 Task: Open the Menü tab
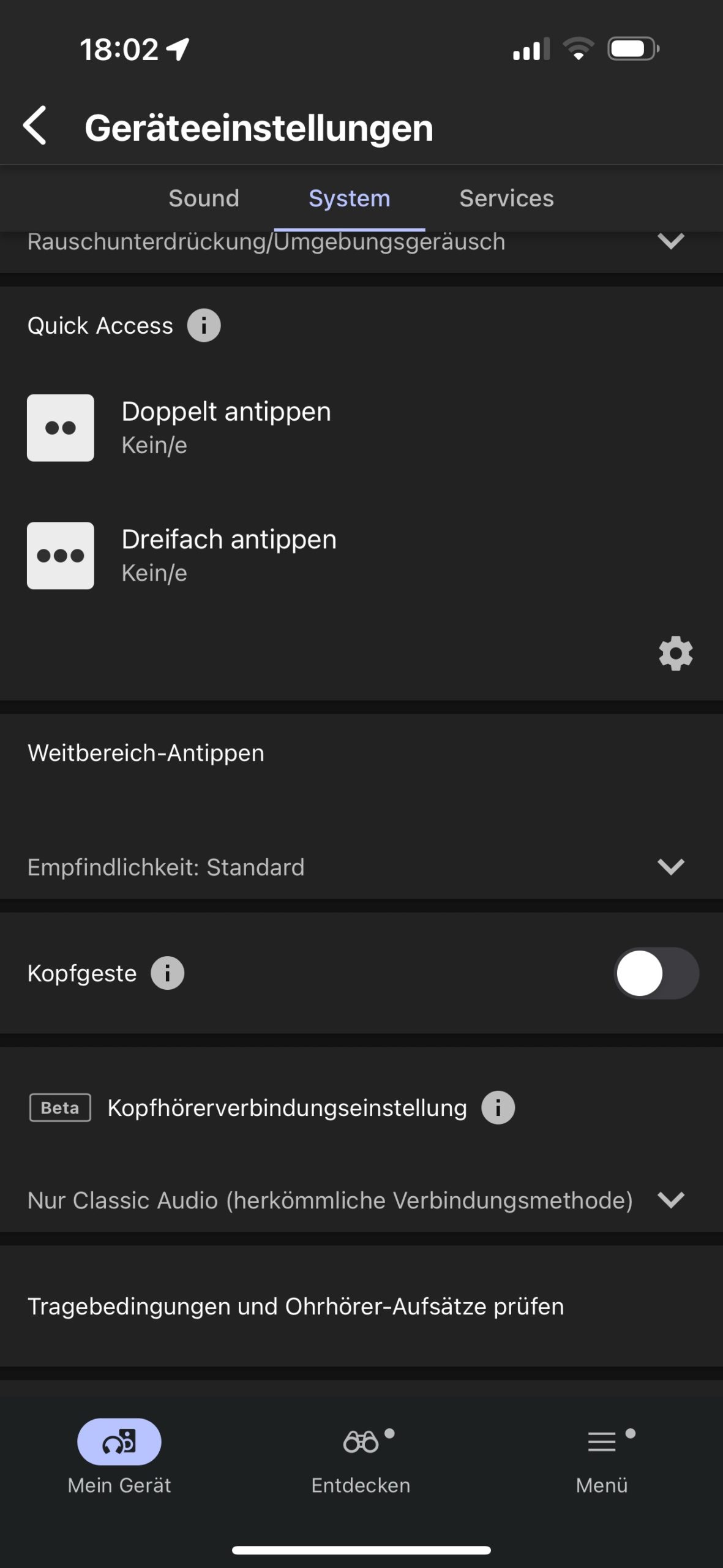pyautogui.click(x=602, y=1458)
